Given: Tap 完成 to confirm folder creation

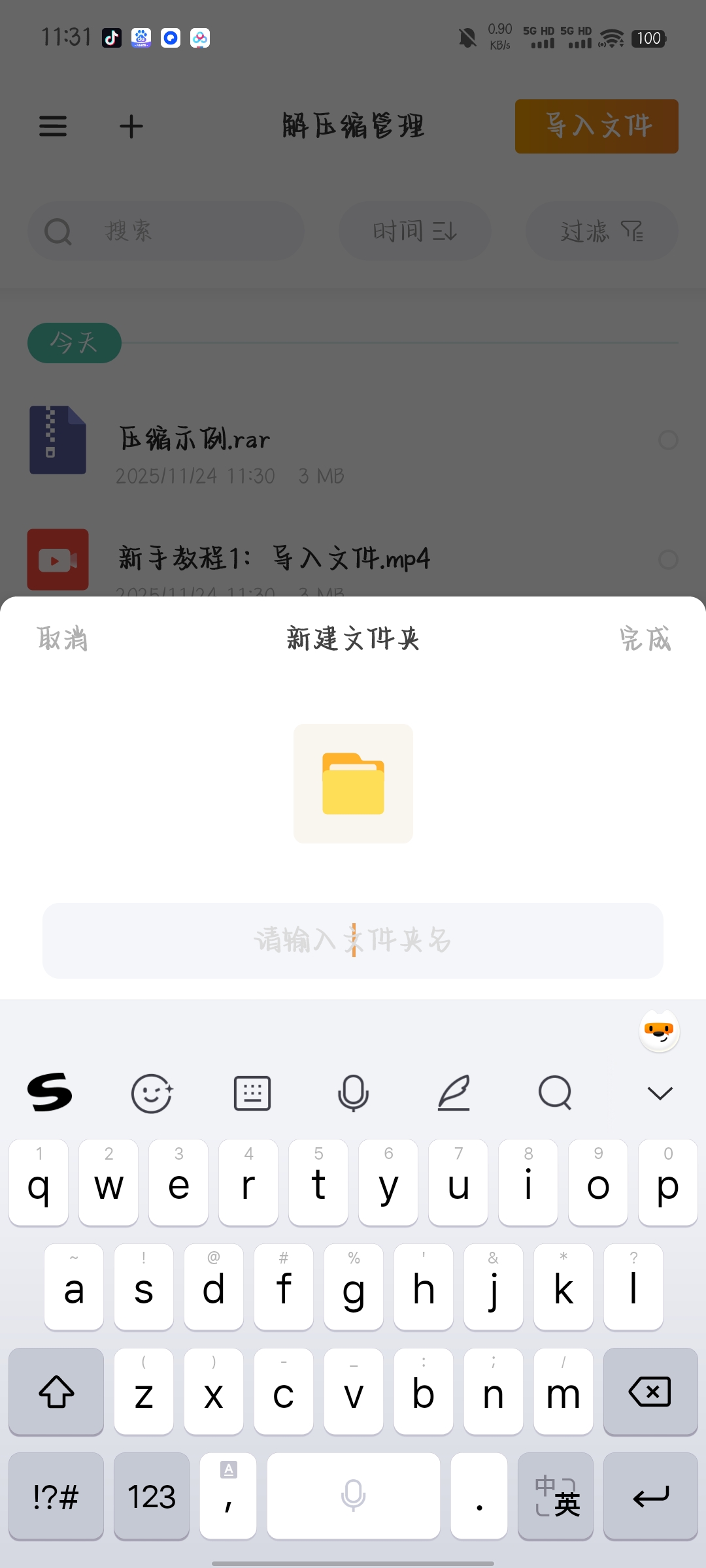Looking at the screenshot, I should [645, 638].
